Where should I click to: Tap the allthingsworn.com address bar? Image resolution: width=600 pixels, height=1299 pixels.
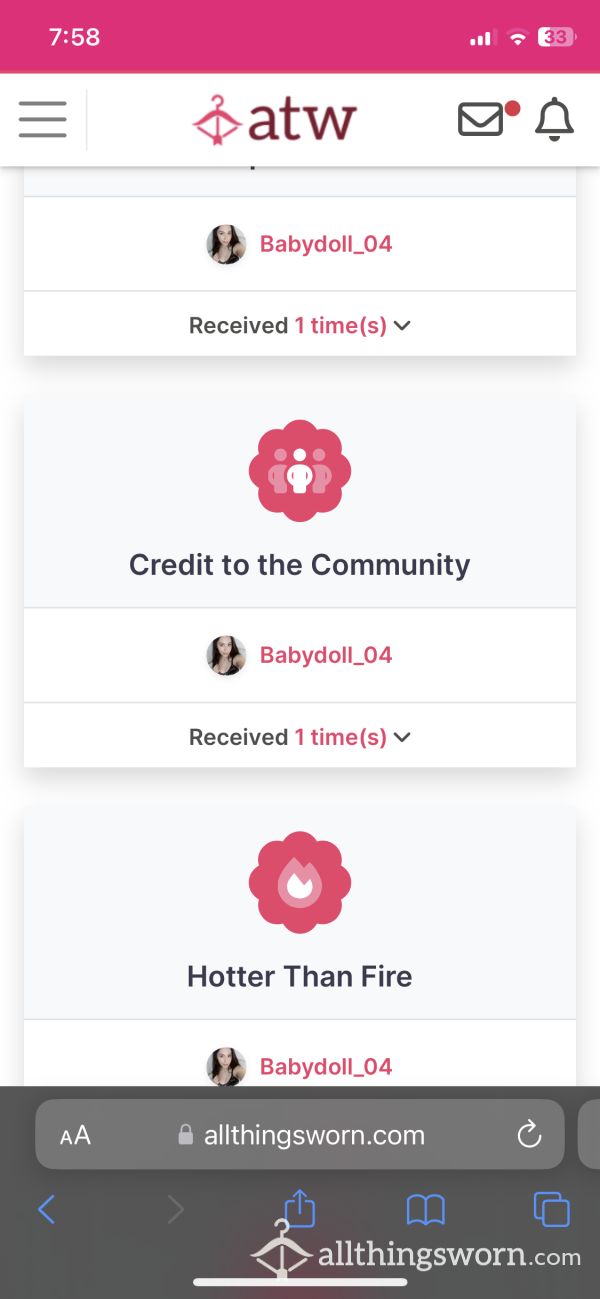coord(300,1134)
